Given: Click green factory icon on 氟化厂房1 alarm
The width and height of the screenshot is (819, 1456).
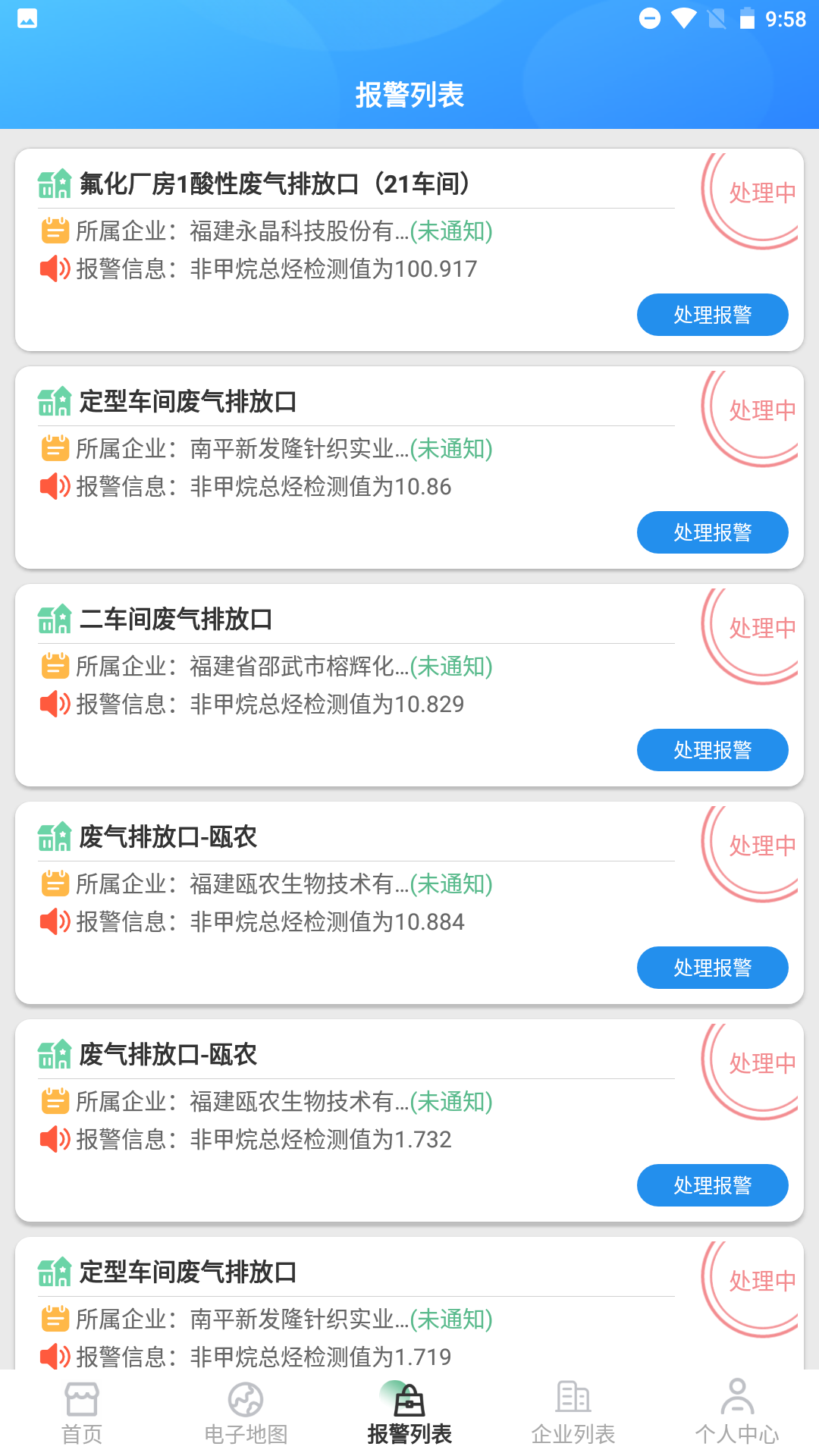Looking at the screenshot, I should 54,184.
